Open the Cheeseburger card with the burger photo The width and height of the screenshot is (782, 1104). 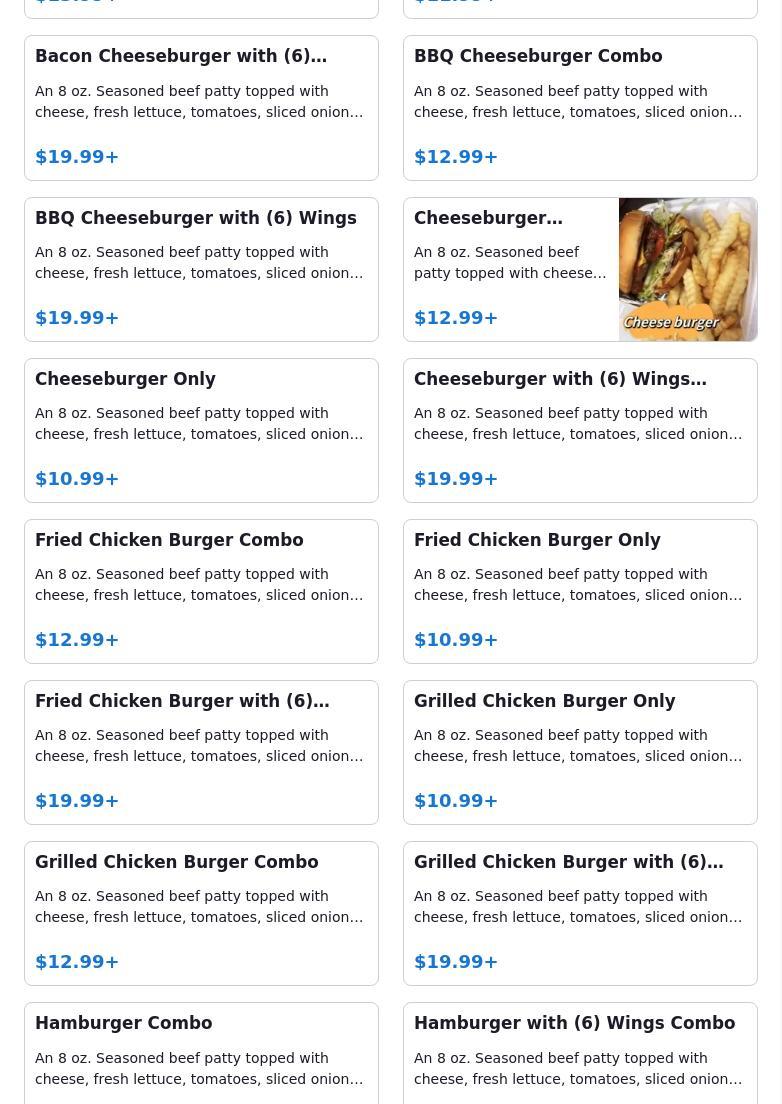click(x=580, y=269)
